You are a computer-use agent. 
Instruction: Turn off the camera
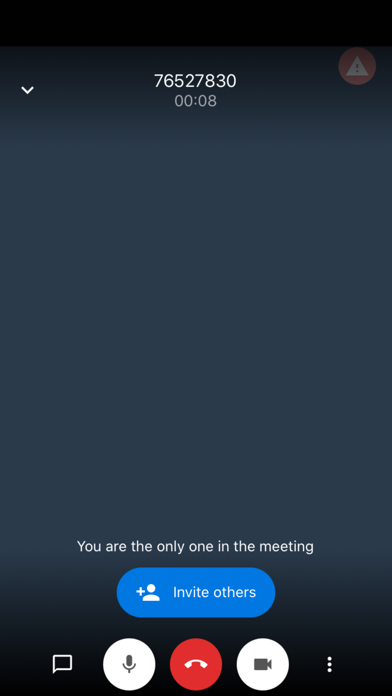[262, 664]
